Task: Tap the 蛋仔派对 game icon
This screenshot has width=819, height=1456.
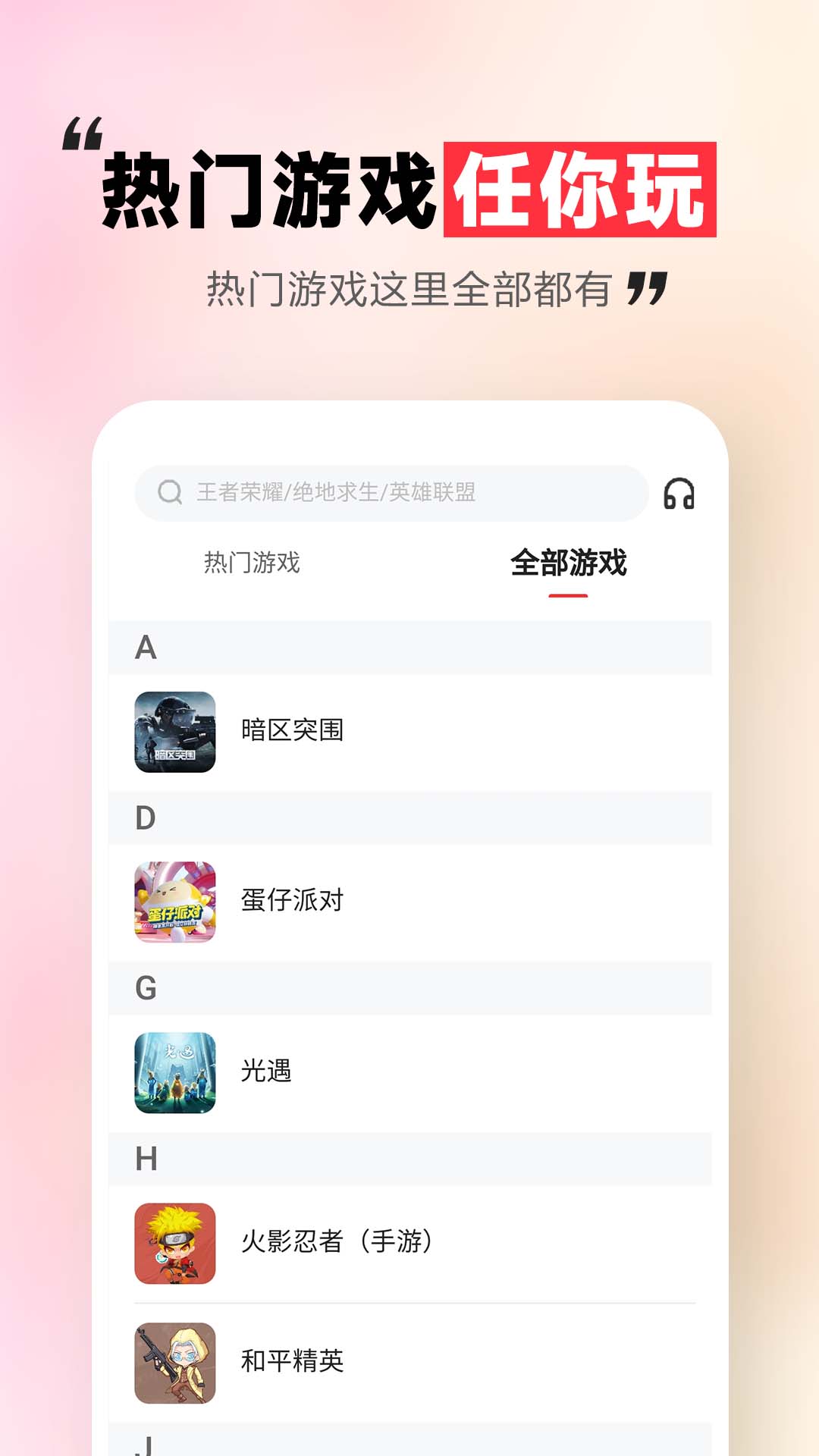Action: pos(176,901)
